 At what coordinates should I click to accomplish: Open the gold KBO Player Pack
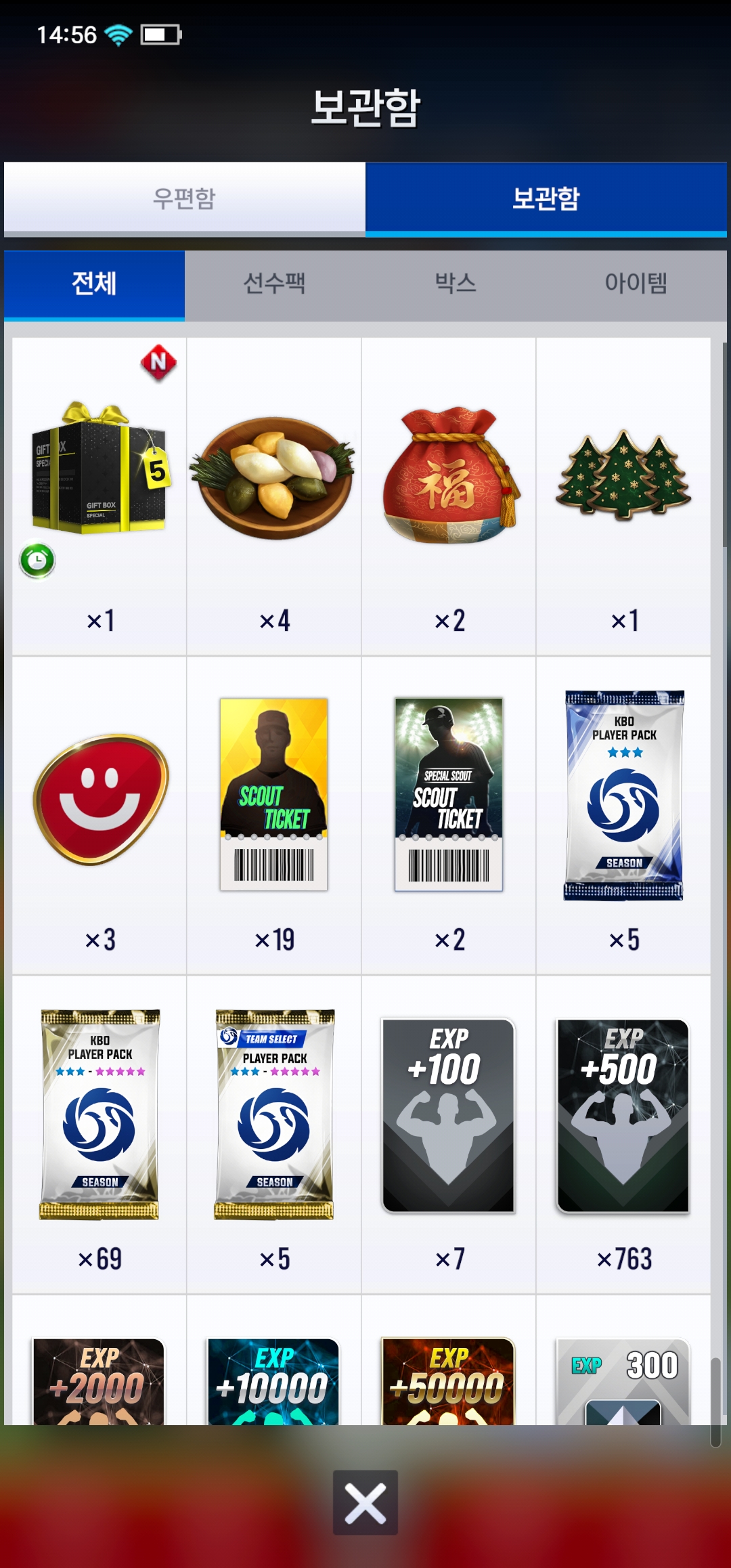click(99, 1114)
